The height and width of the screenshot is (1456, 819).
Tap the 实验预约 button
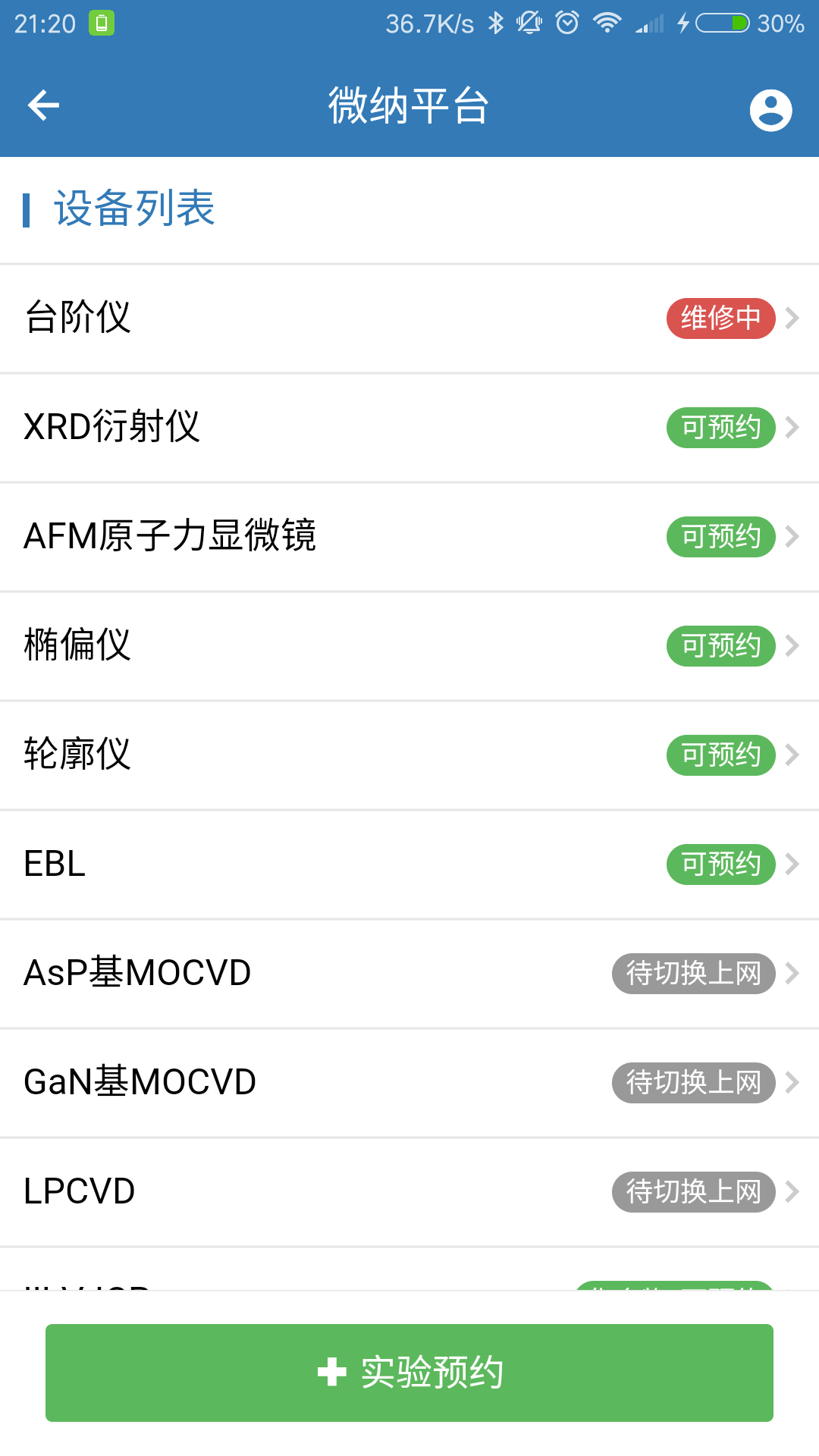(x=409, y=1373)
